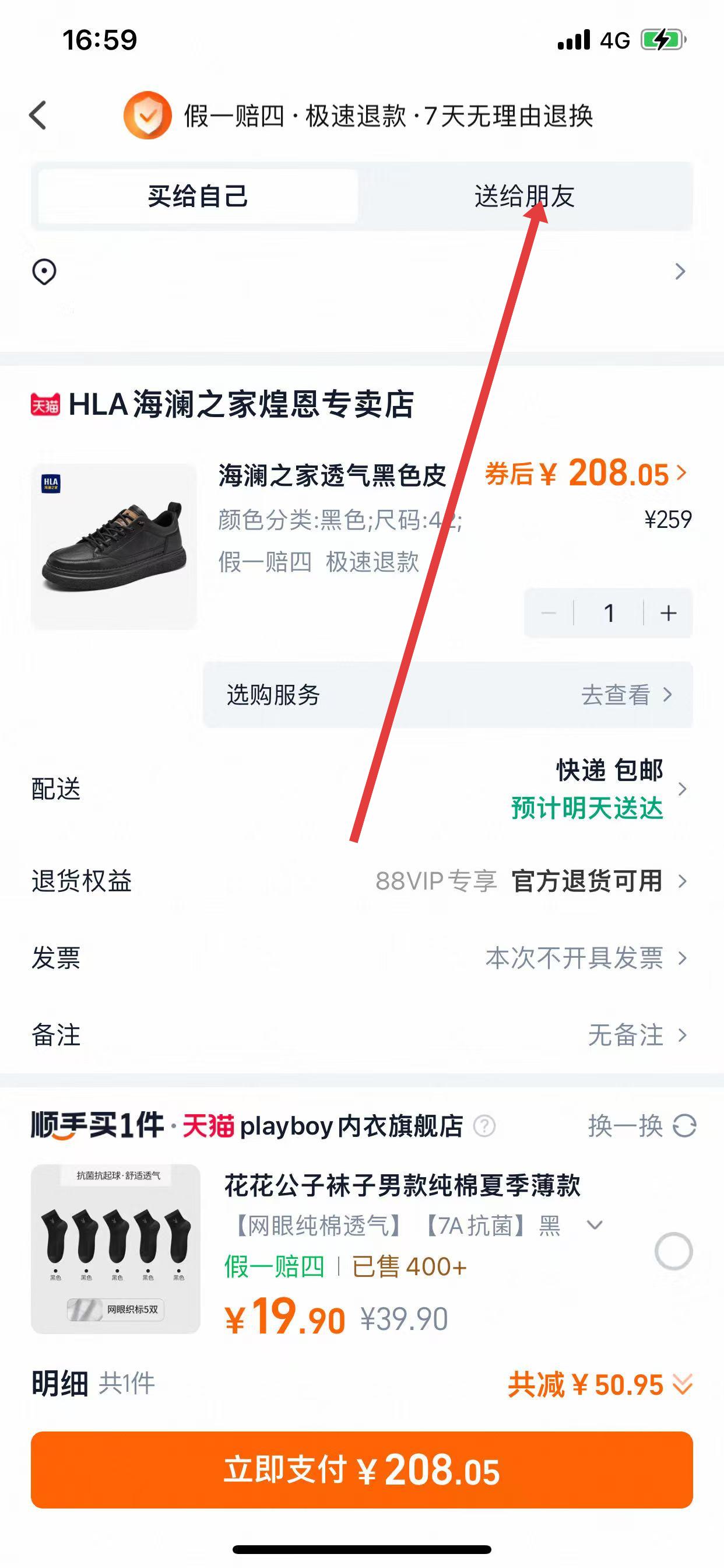Open the 配送 delivery options row
This screenshot has width=724, height=1568.
(x=361, y=789)
